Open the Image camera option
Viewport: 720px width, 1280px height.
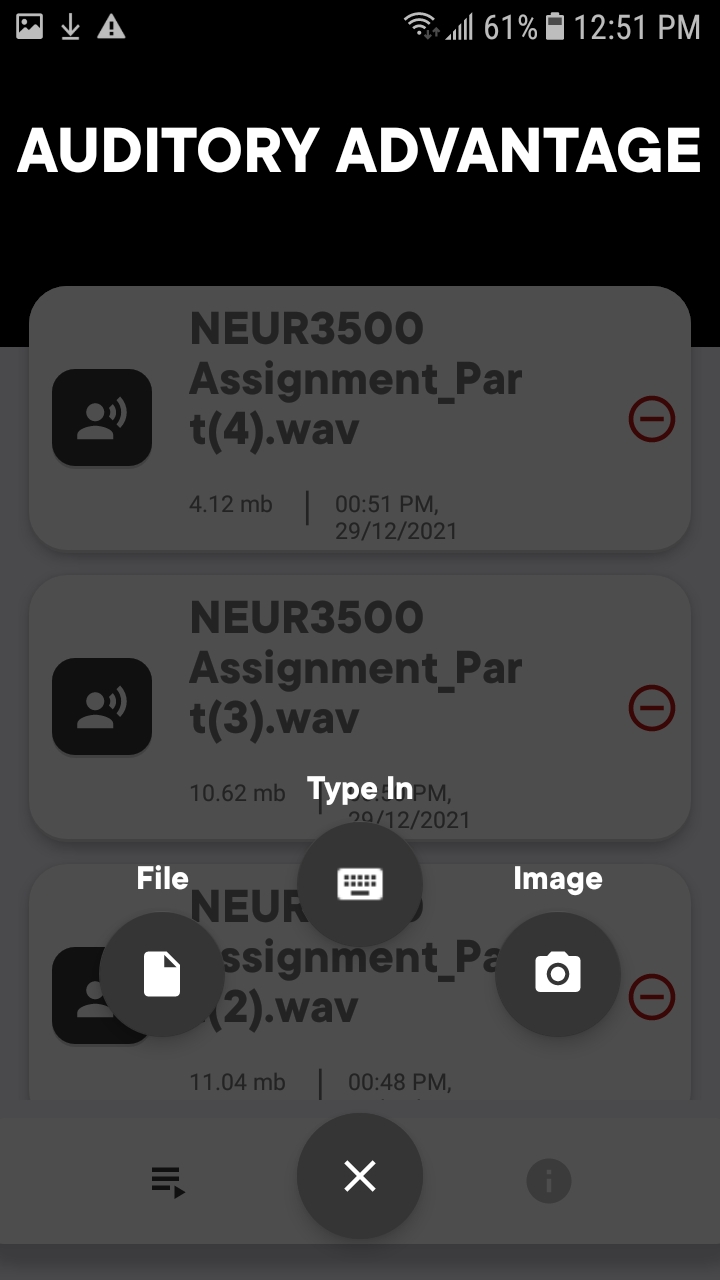click(x=558, y=974)
